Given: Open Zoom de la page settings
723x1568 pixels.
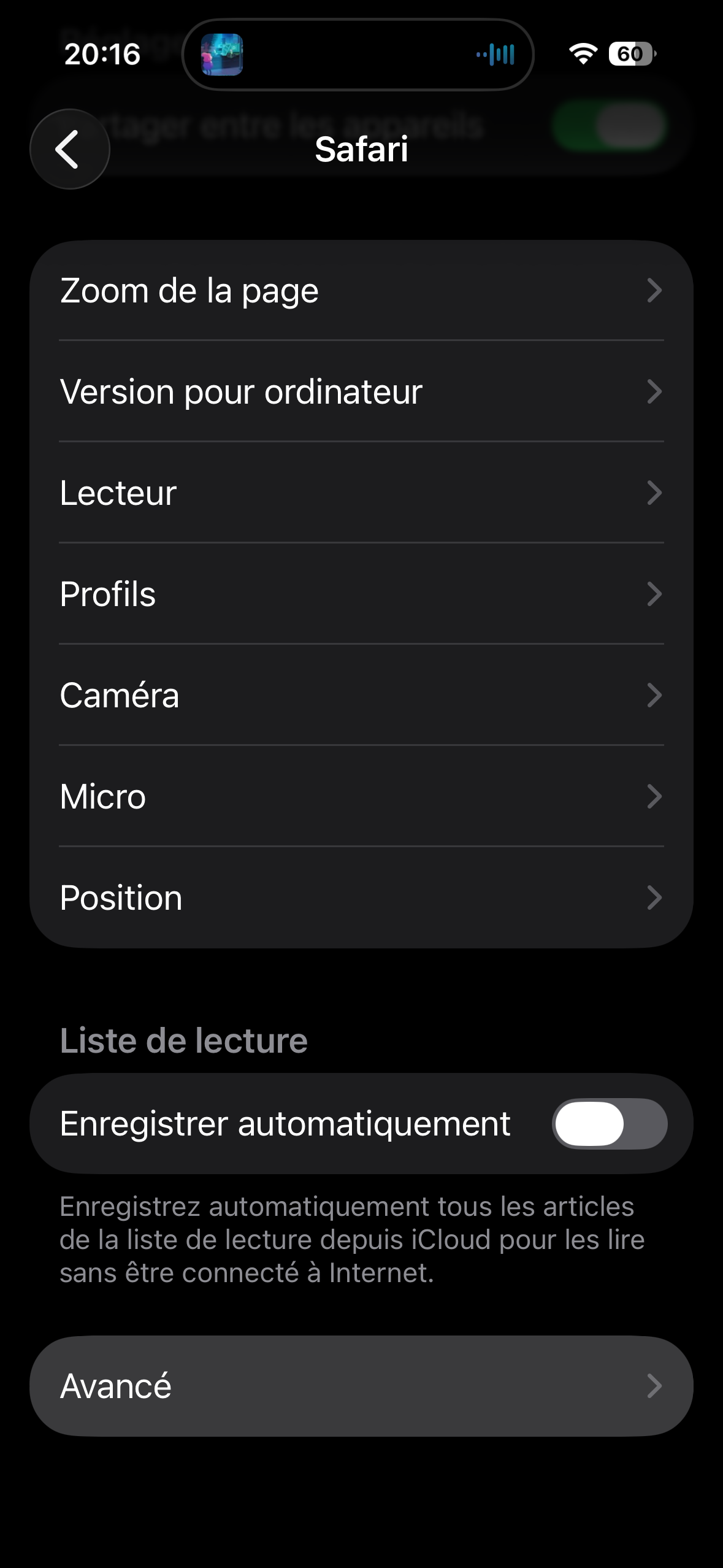Looking at the screenshot, I should pos(361,291).
